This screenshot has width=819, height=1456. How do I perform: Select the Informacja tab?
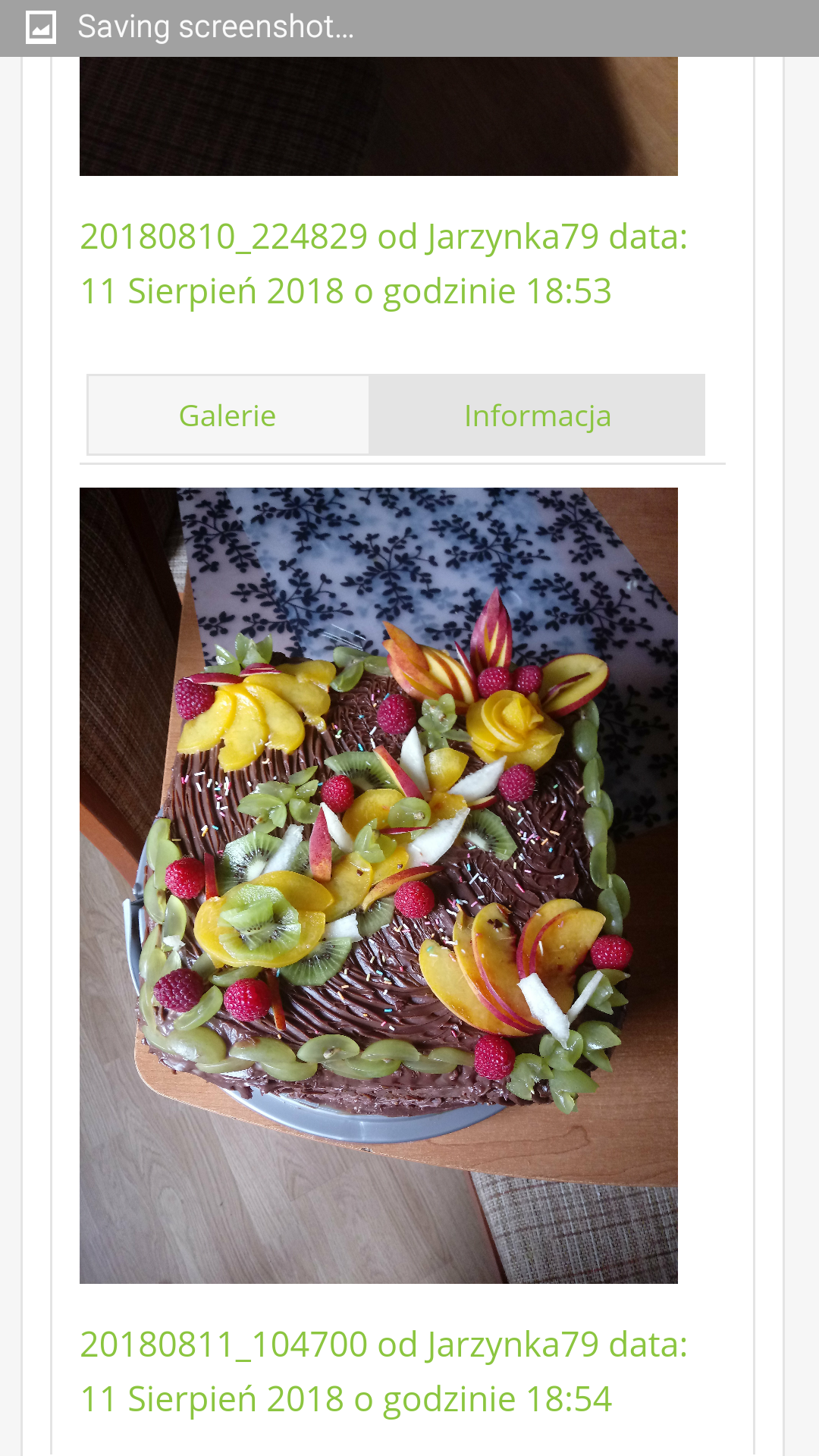[x=537, y=415]
